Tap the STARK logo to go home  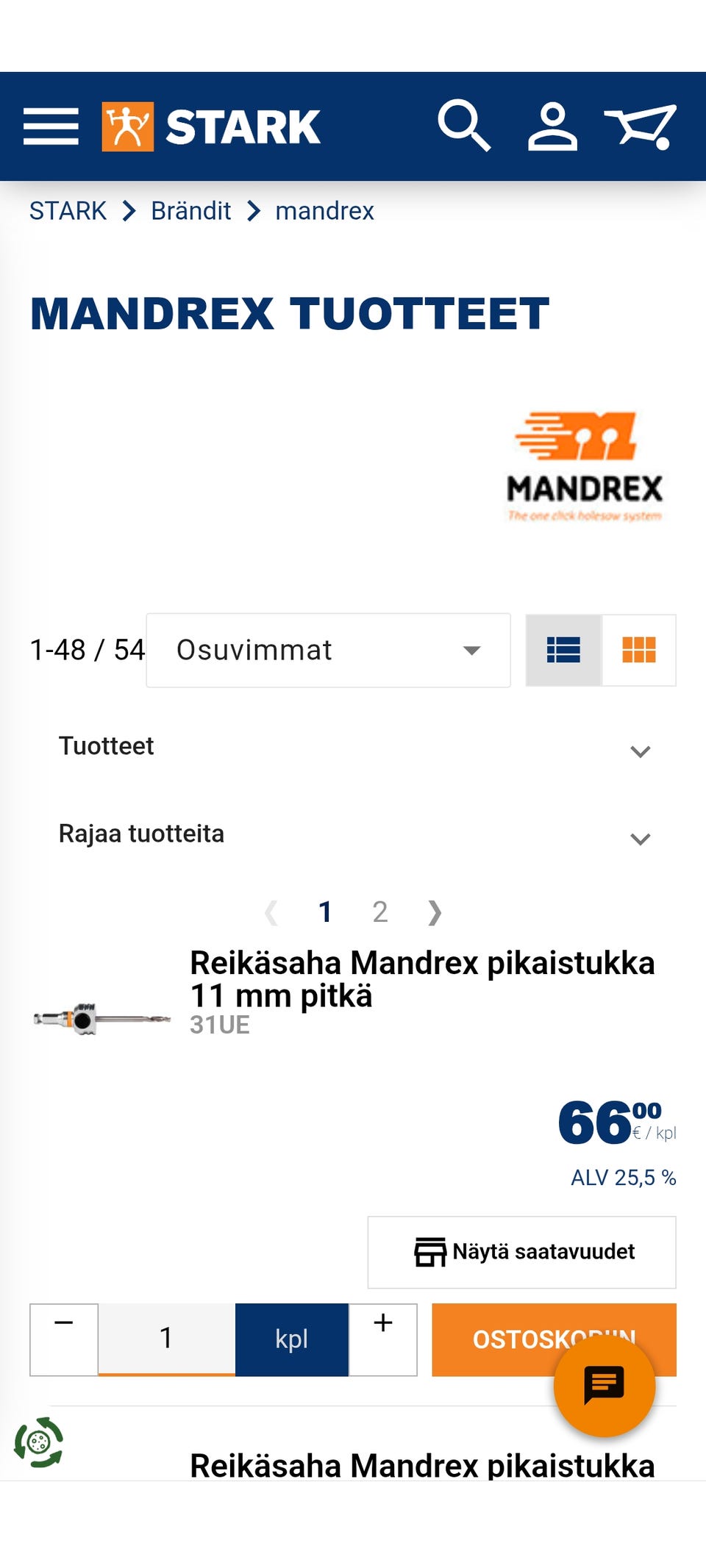point(211,126)
